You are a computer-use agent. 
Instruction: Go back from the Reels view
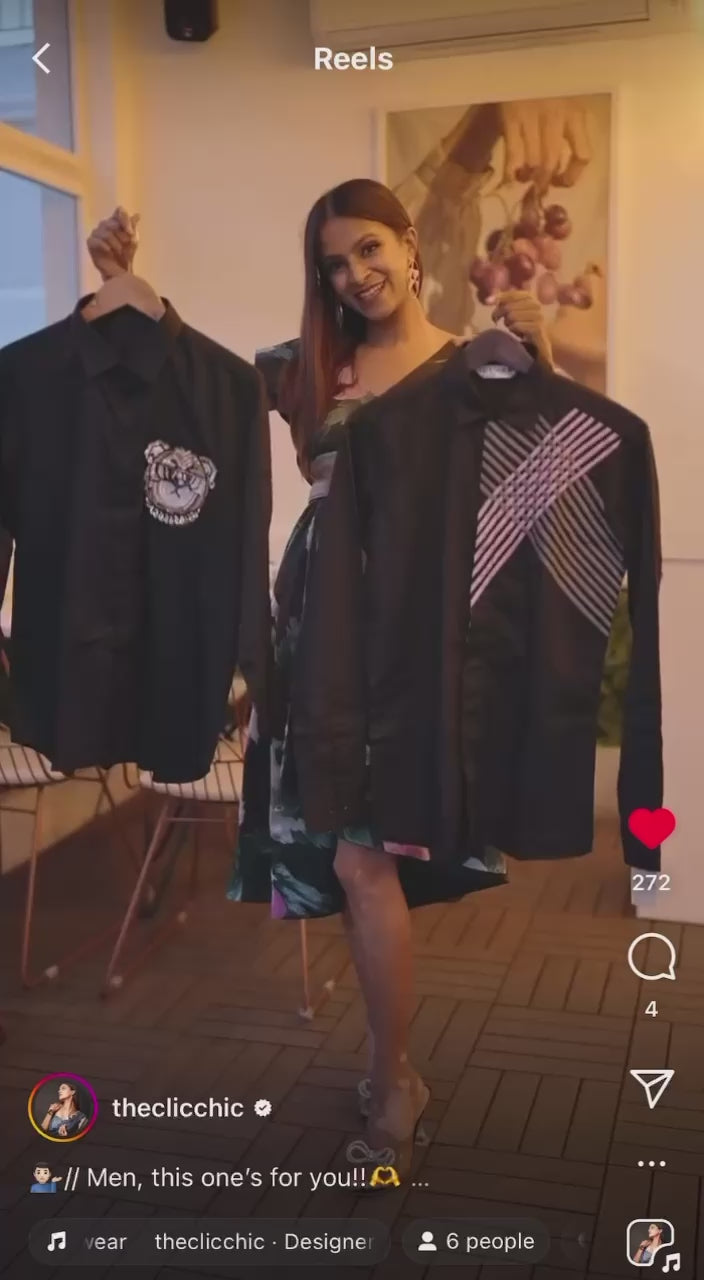click(41, 59)
